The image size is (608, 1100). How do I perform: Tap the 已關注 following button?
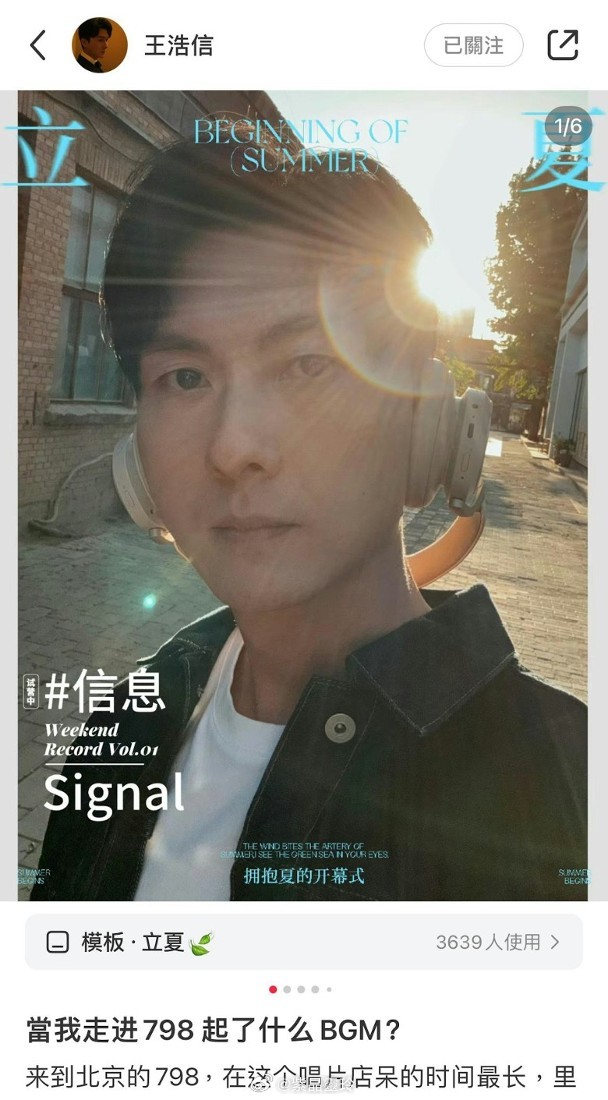coord(473,45)
